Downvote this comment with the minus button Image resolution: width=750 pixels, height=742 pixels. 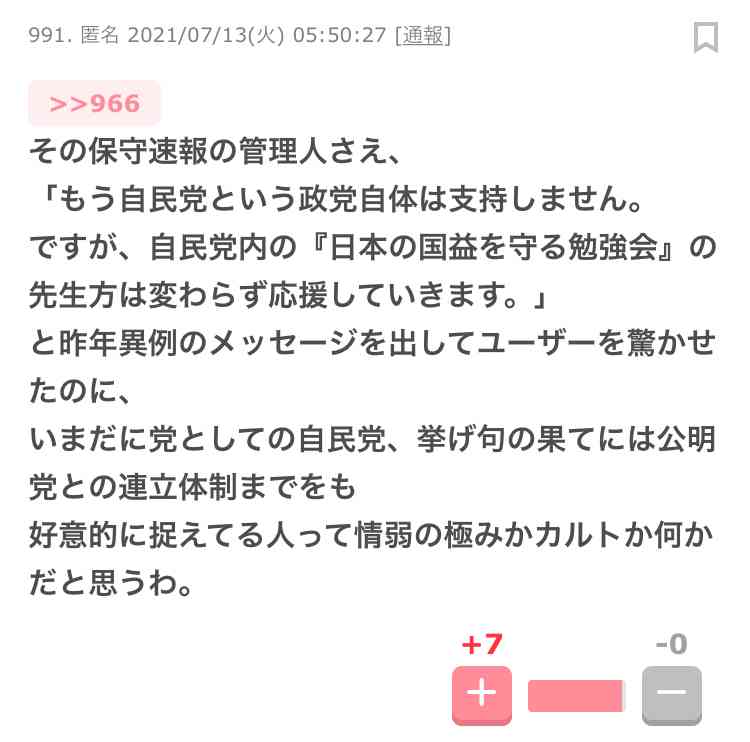671,694
